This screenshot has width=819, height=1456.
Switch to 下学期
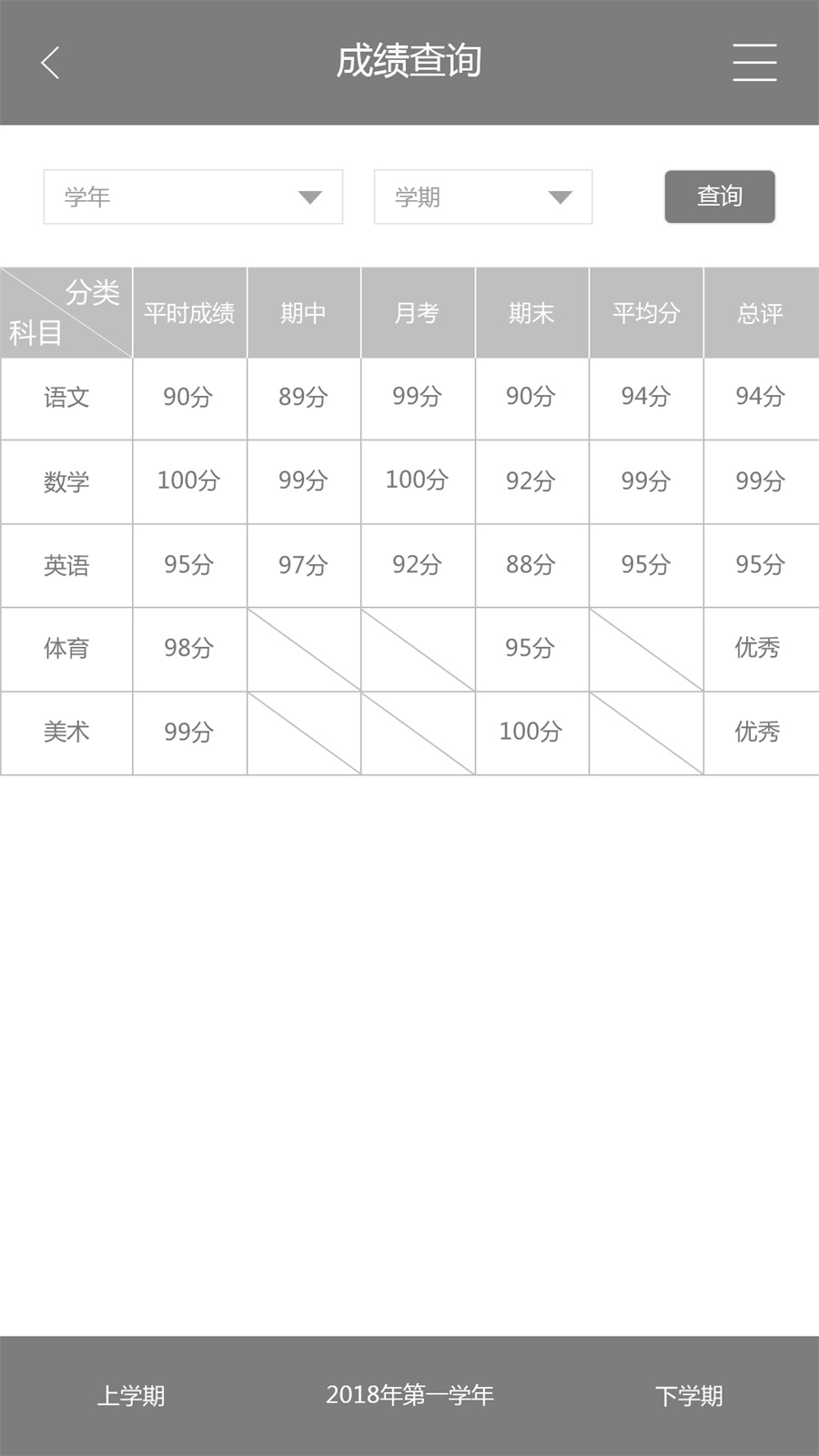click(x=689, y=1396)
